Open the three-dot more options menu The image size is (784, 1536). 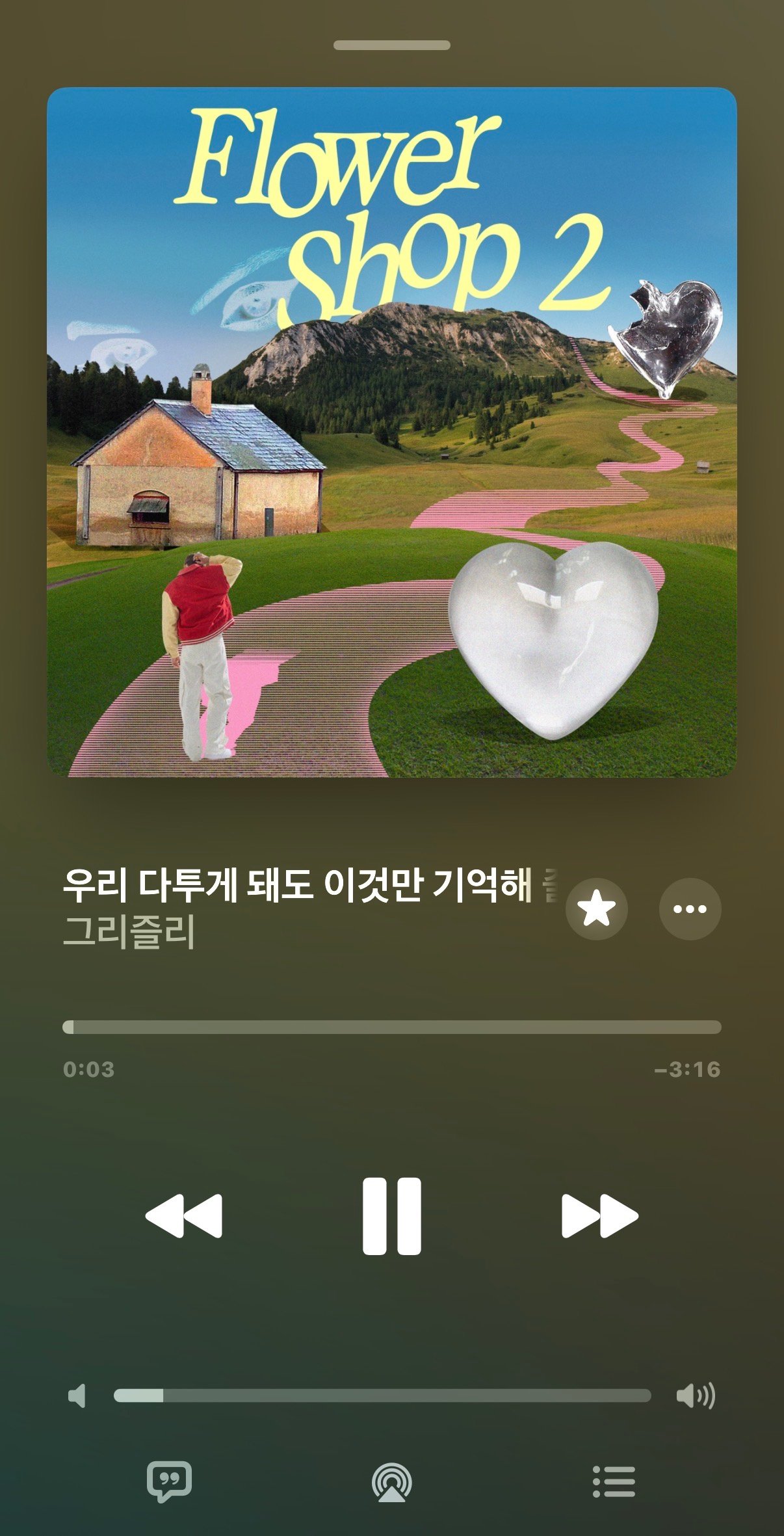point(690,908)
